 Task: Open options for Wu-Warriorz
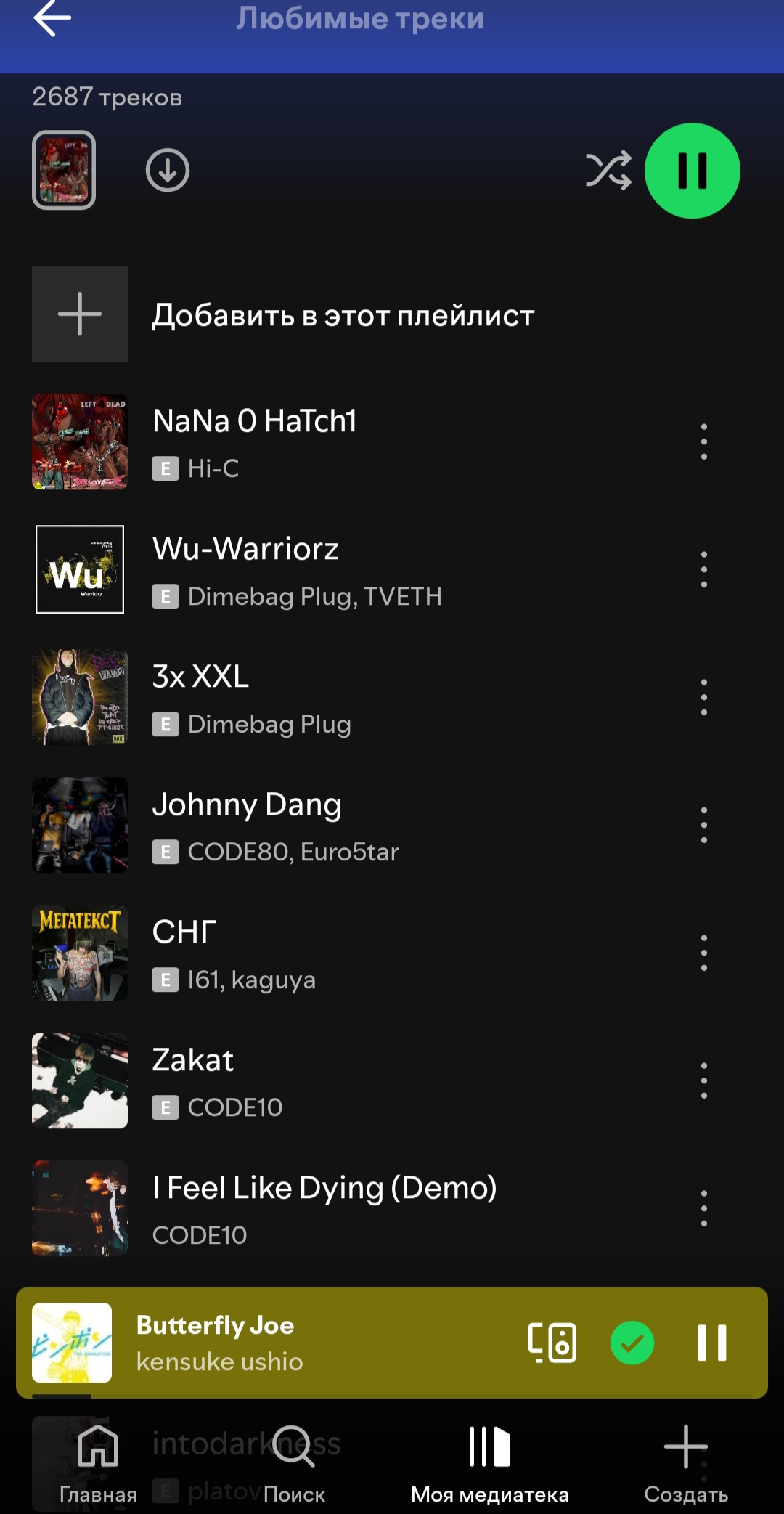[703, 569]
